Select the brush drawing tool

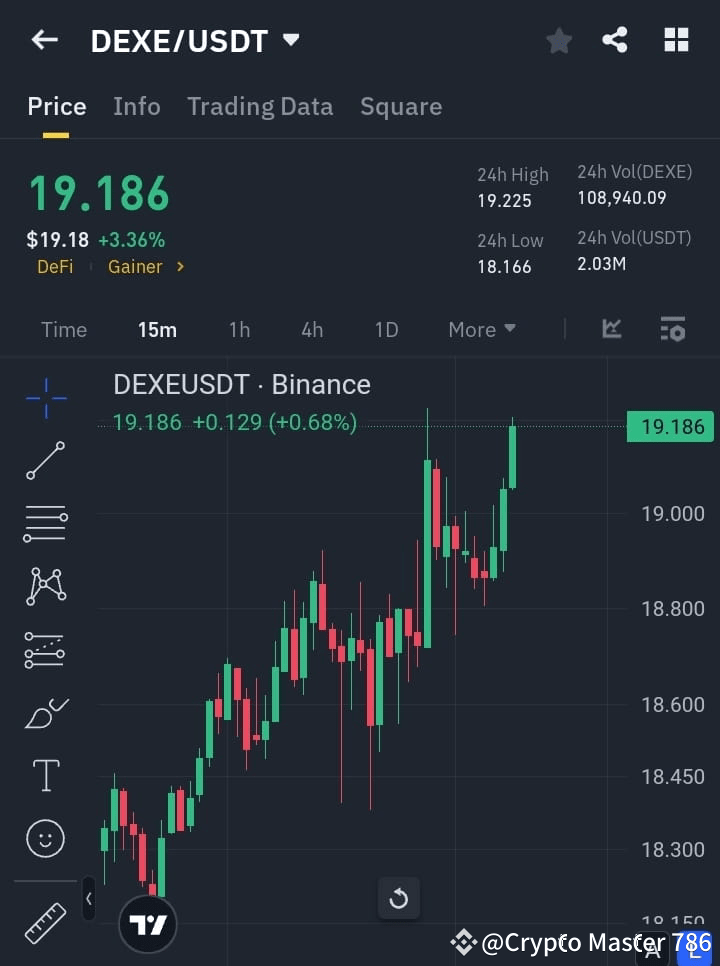tap(45, 712)
